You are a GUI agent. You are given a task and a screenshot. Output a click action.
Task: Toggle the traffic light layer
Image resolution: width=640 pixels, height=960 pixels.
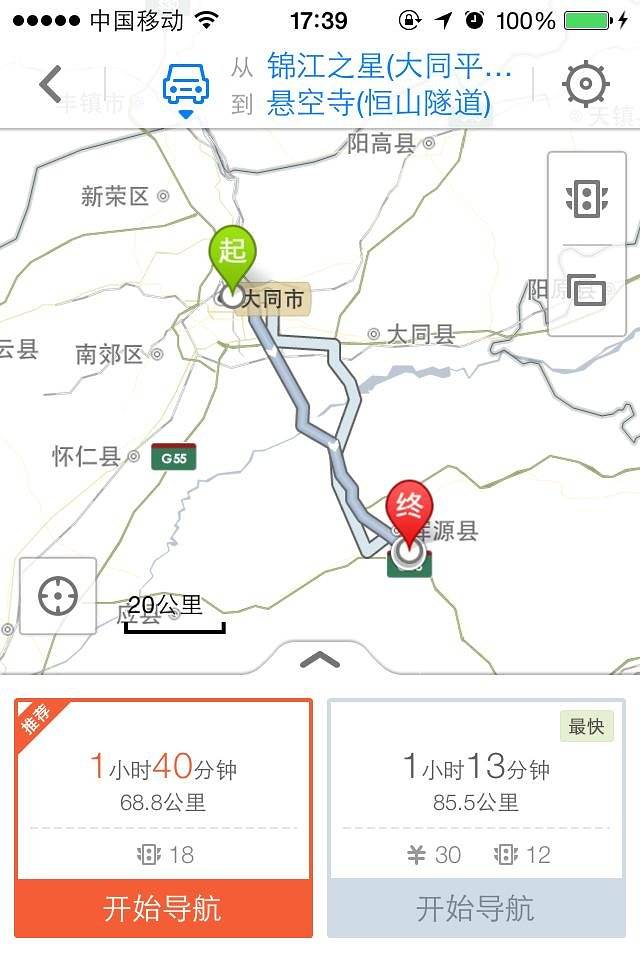pyautogui.click(x=587, y=198)
